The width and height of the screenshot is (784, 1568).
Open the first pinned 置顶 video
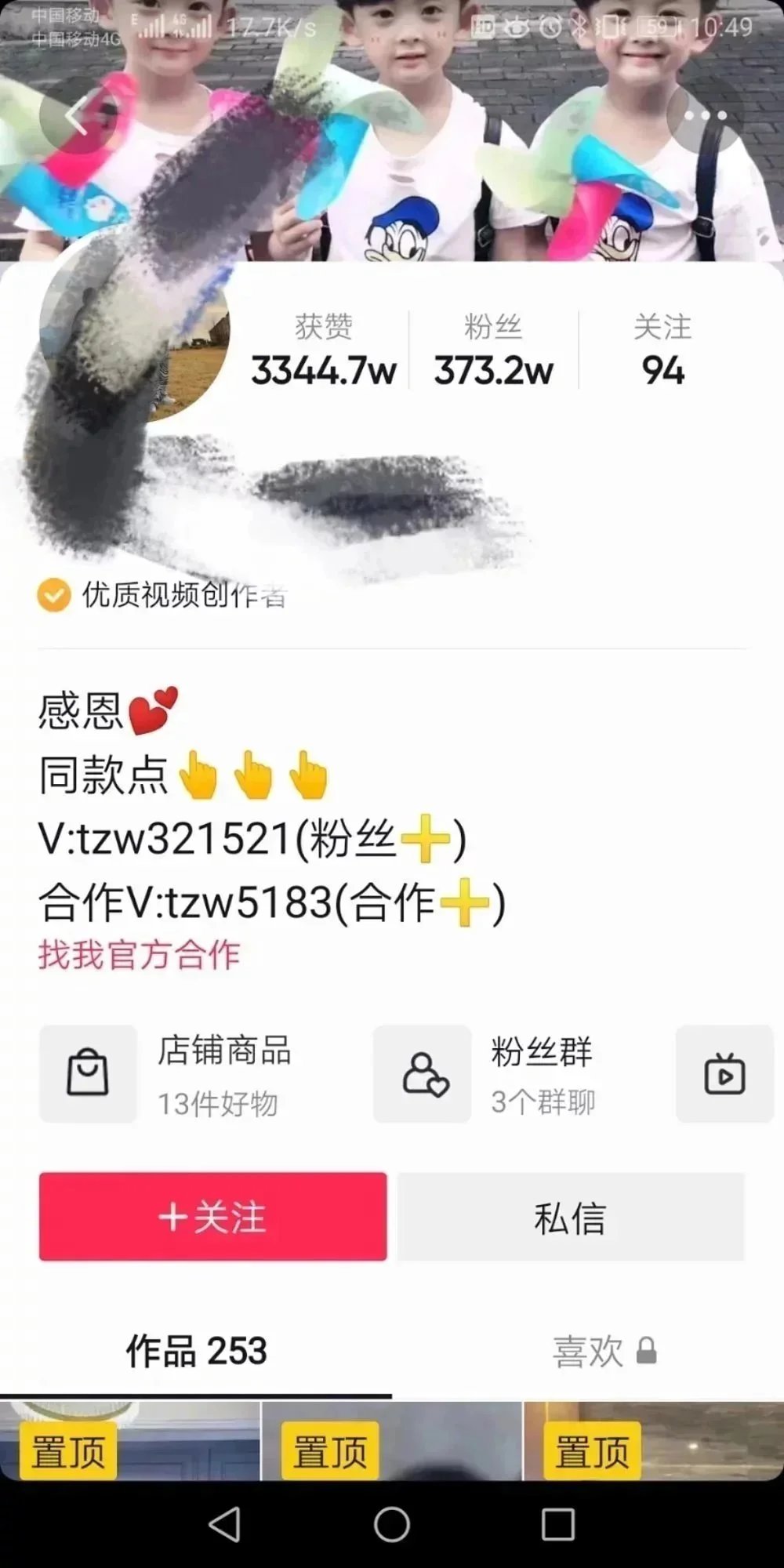[129, 1441]
